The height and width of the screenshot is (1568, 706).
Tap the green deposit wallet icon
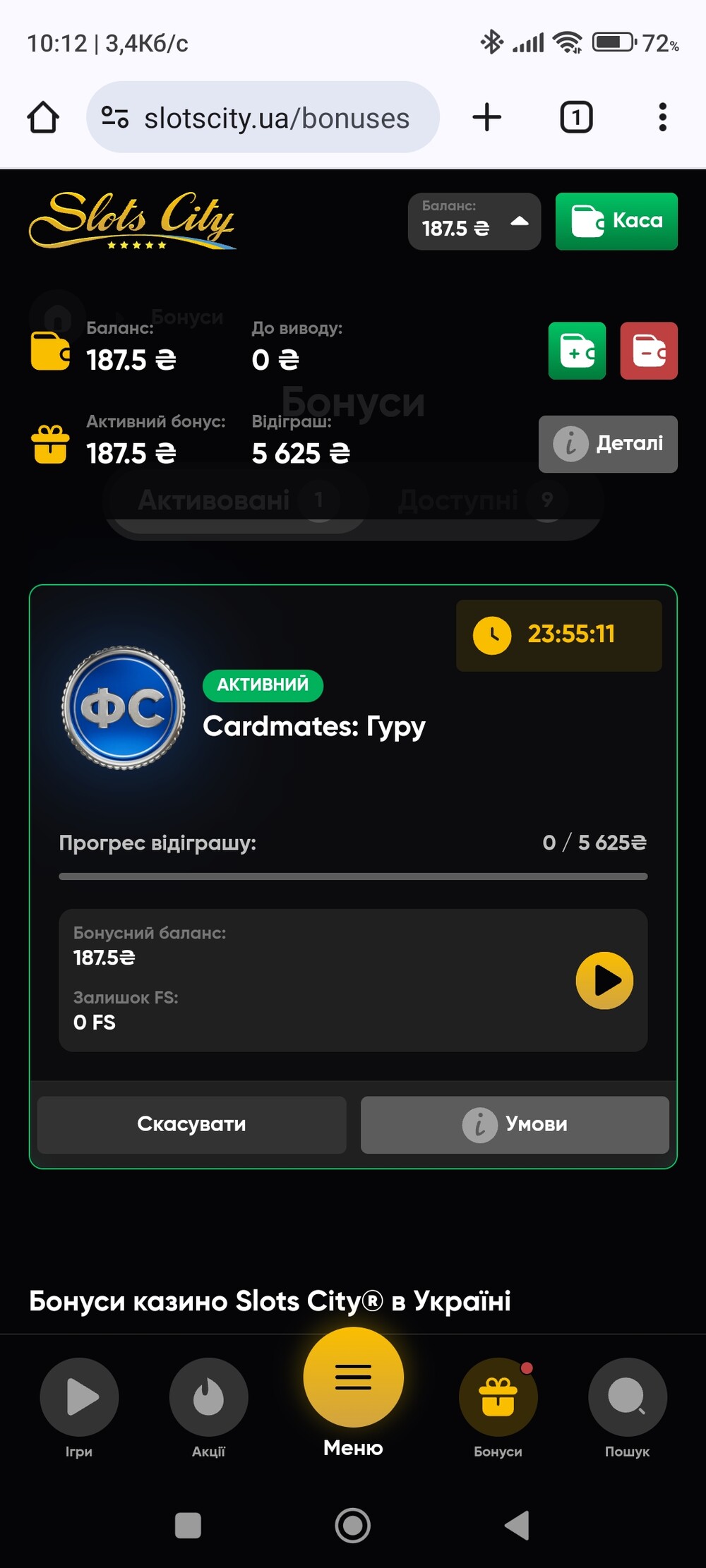577,351
